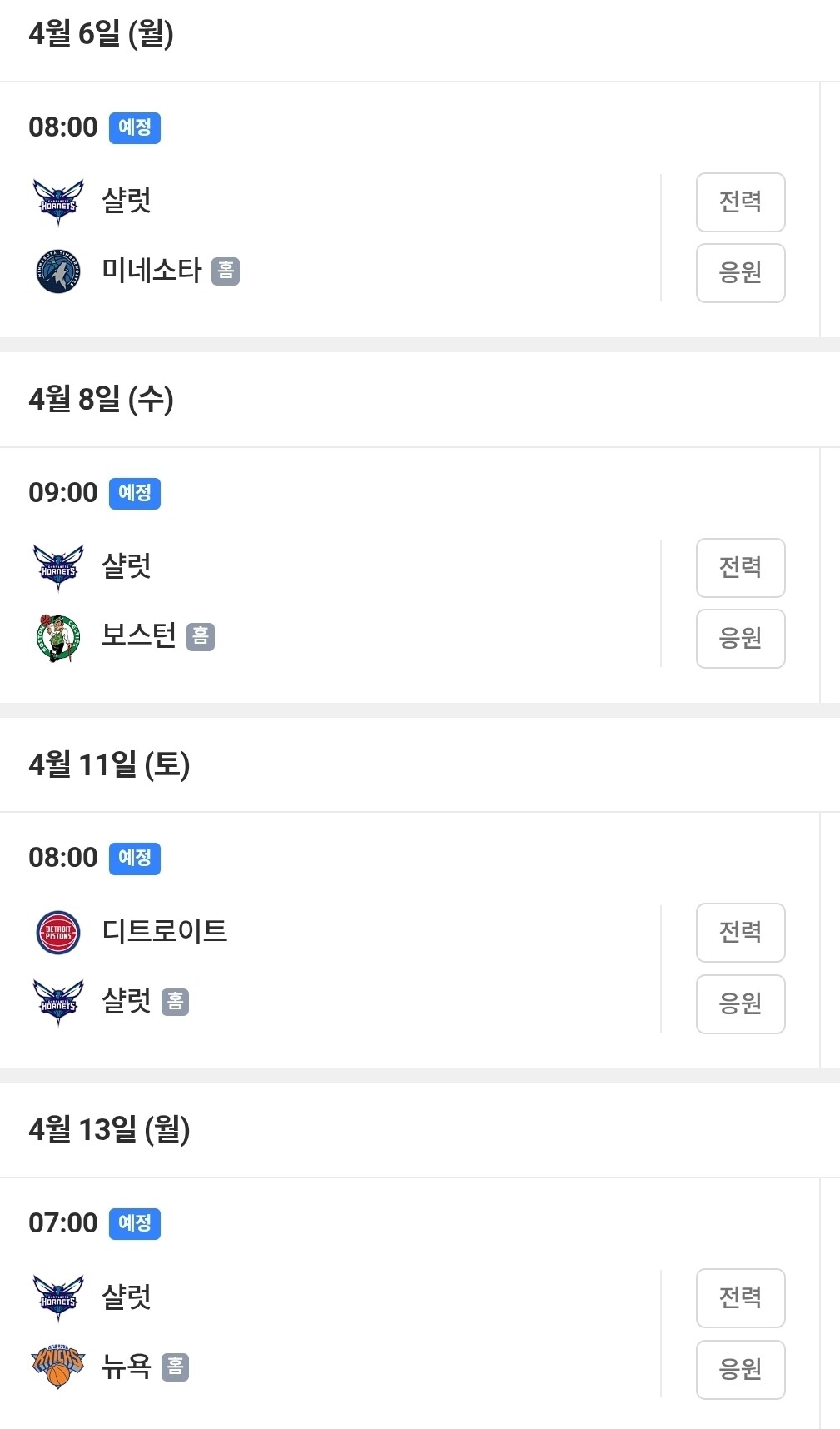
Task: Tap 응원 for Charlotte at New York game
Action: pos(740,1370)
